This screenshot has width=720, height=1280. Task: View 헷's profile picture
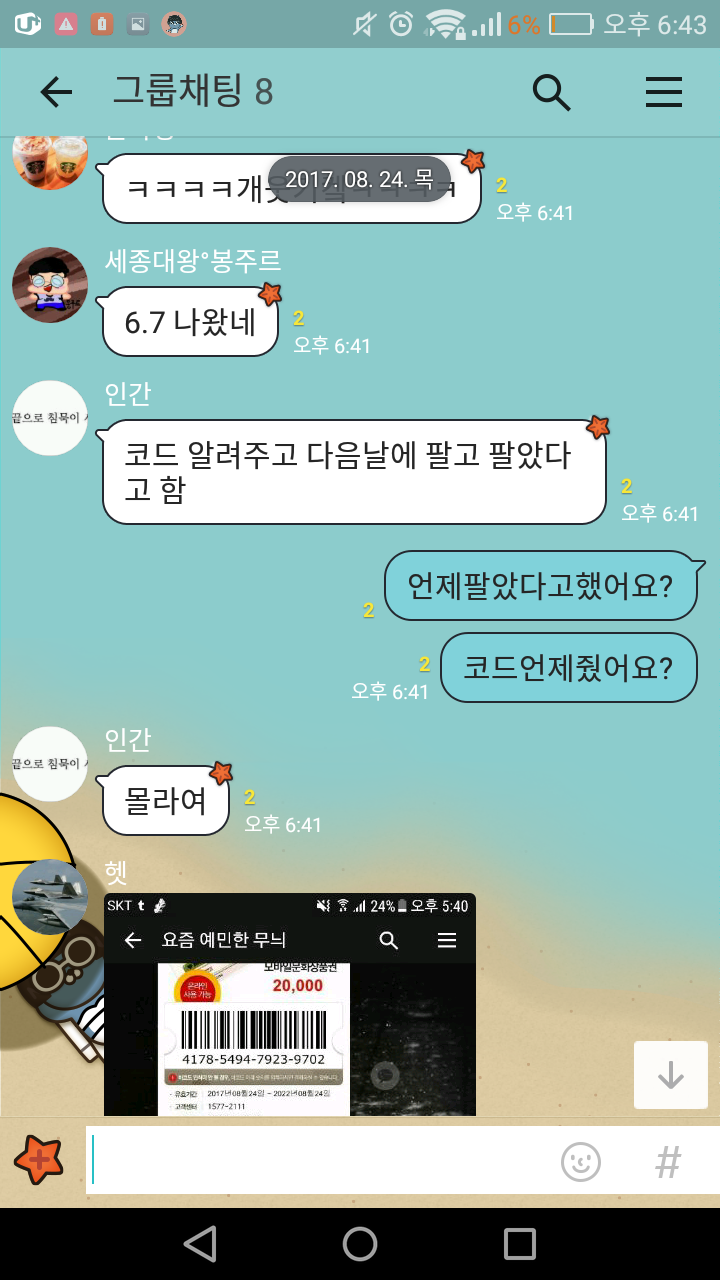tap(50, 896)
